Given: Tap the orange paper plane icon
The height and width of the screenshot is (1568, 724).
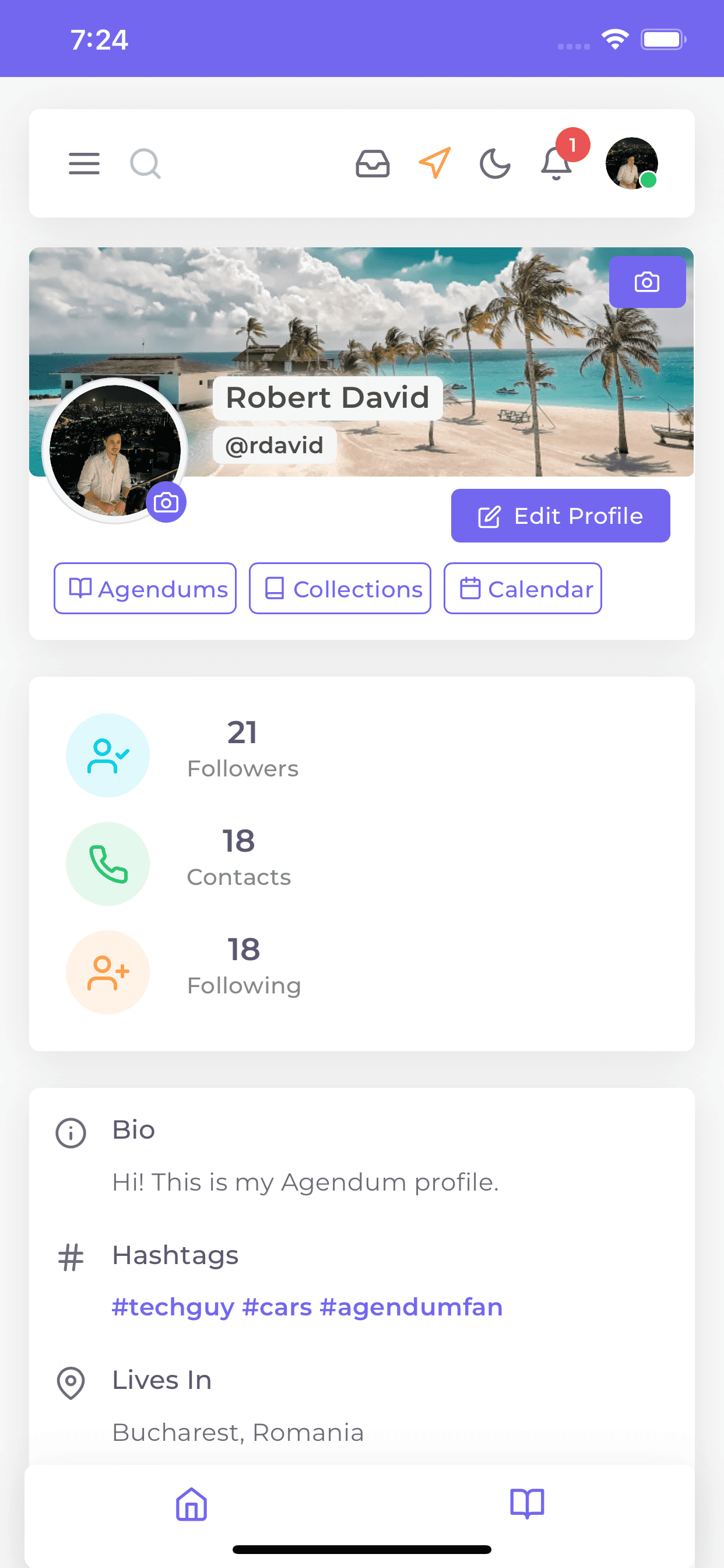Looking at the screenshot, I should tap(434, 163).
